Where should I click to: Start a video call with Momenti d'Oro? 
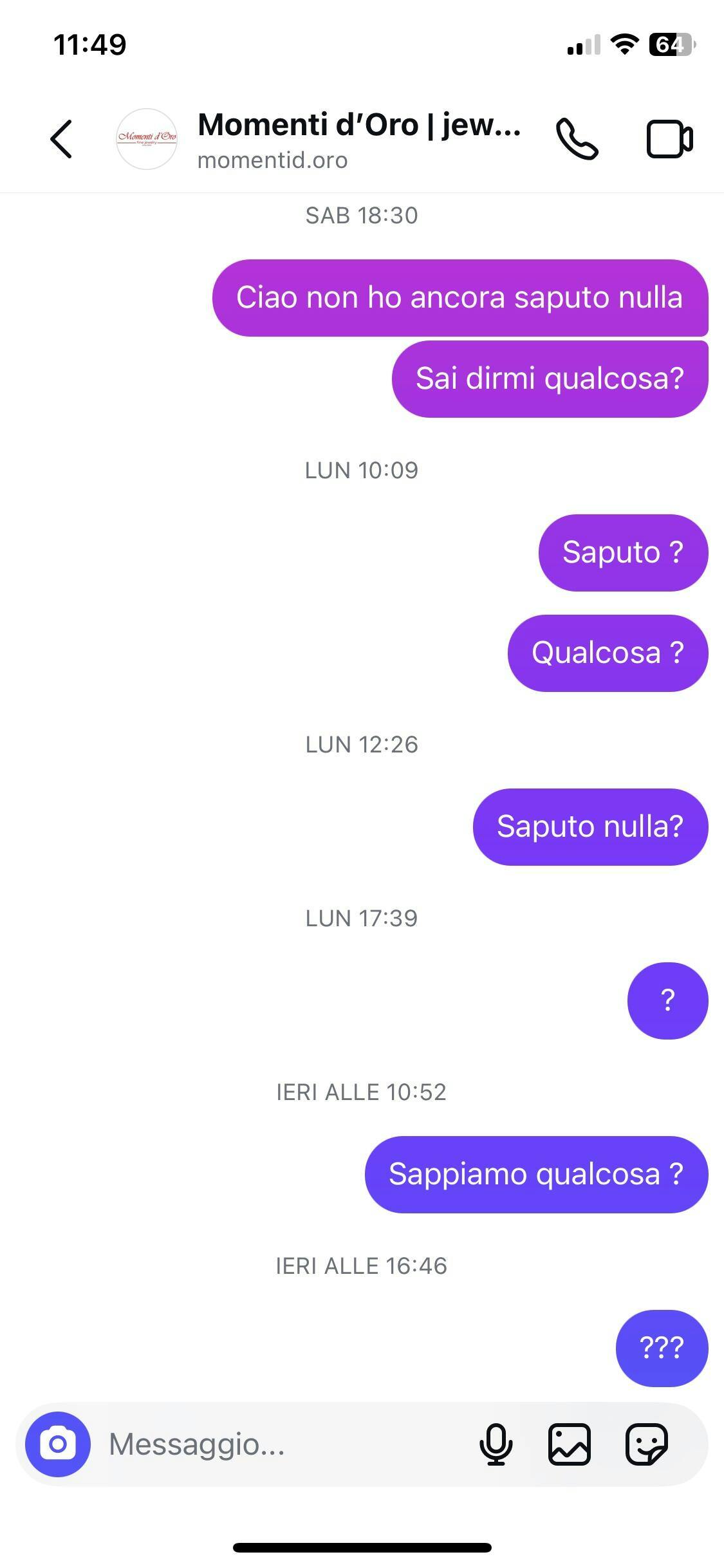click(669, 138)
